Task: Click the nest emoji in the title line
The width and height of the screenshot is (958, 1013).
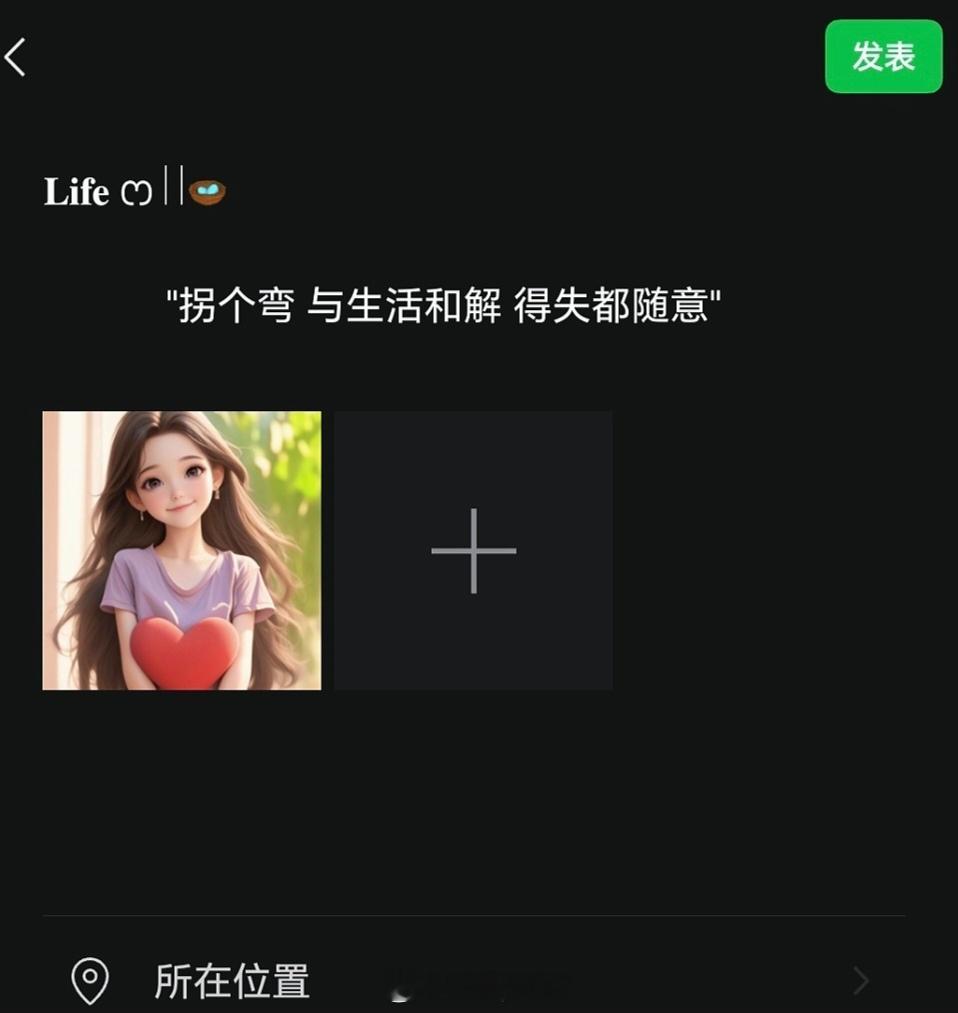Action: pos(207,190)
